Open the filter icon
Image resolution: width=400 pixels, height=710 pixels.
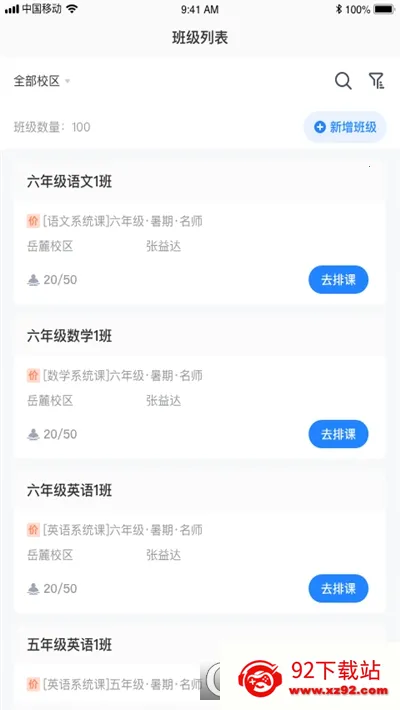click(376, 81)
